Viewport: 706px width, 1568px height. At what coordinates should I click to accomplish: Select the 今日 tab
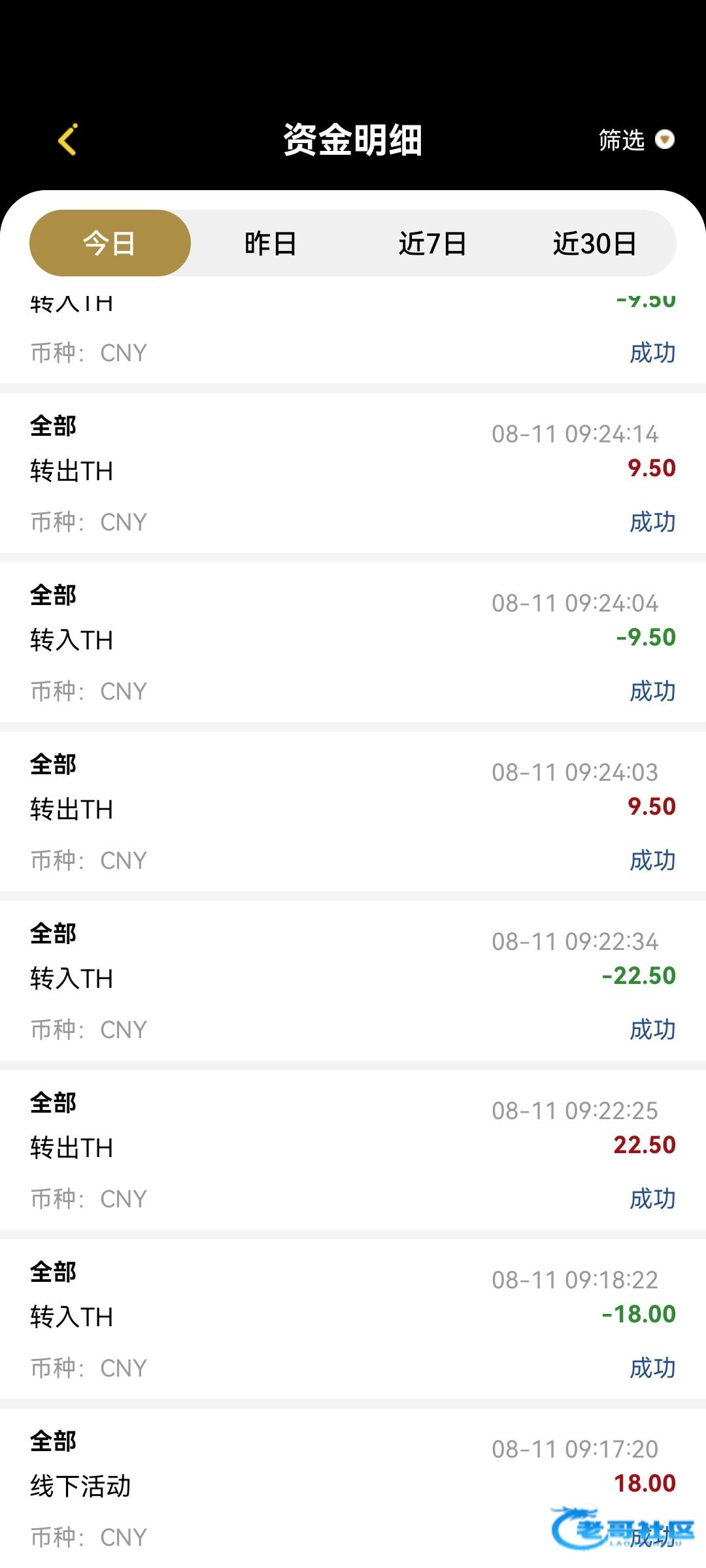(x=110, y=244)
